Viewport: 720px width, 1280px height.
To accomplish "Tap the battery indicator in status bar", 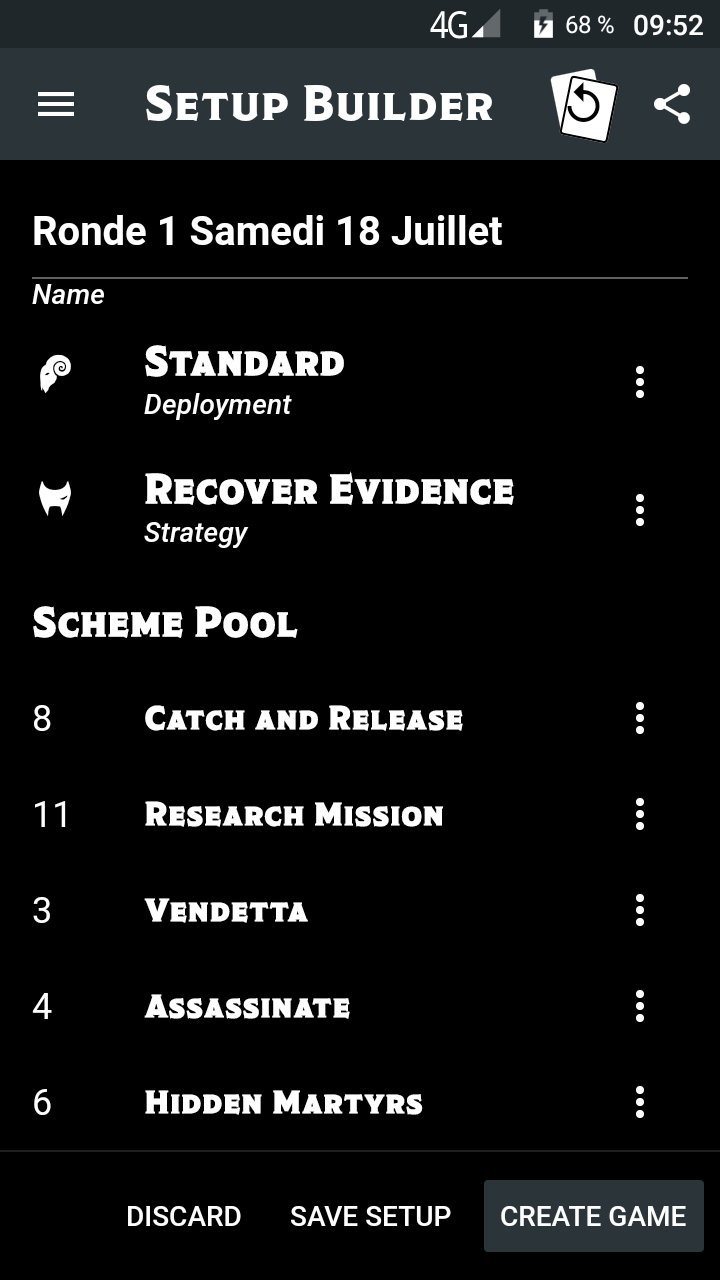I will [542, 24].
